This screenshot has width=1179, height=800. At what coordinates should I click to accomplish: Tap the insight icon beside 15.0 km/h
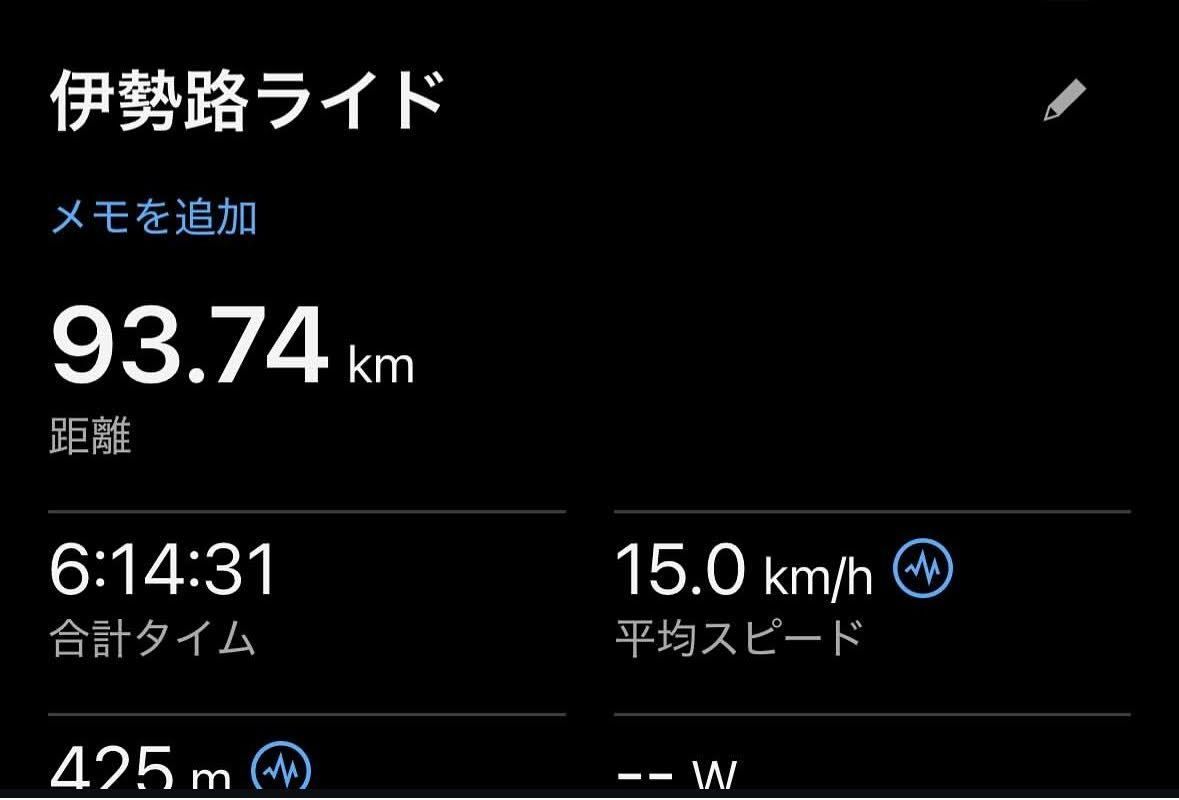point(922,569)
